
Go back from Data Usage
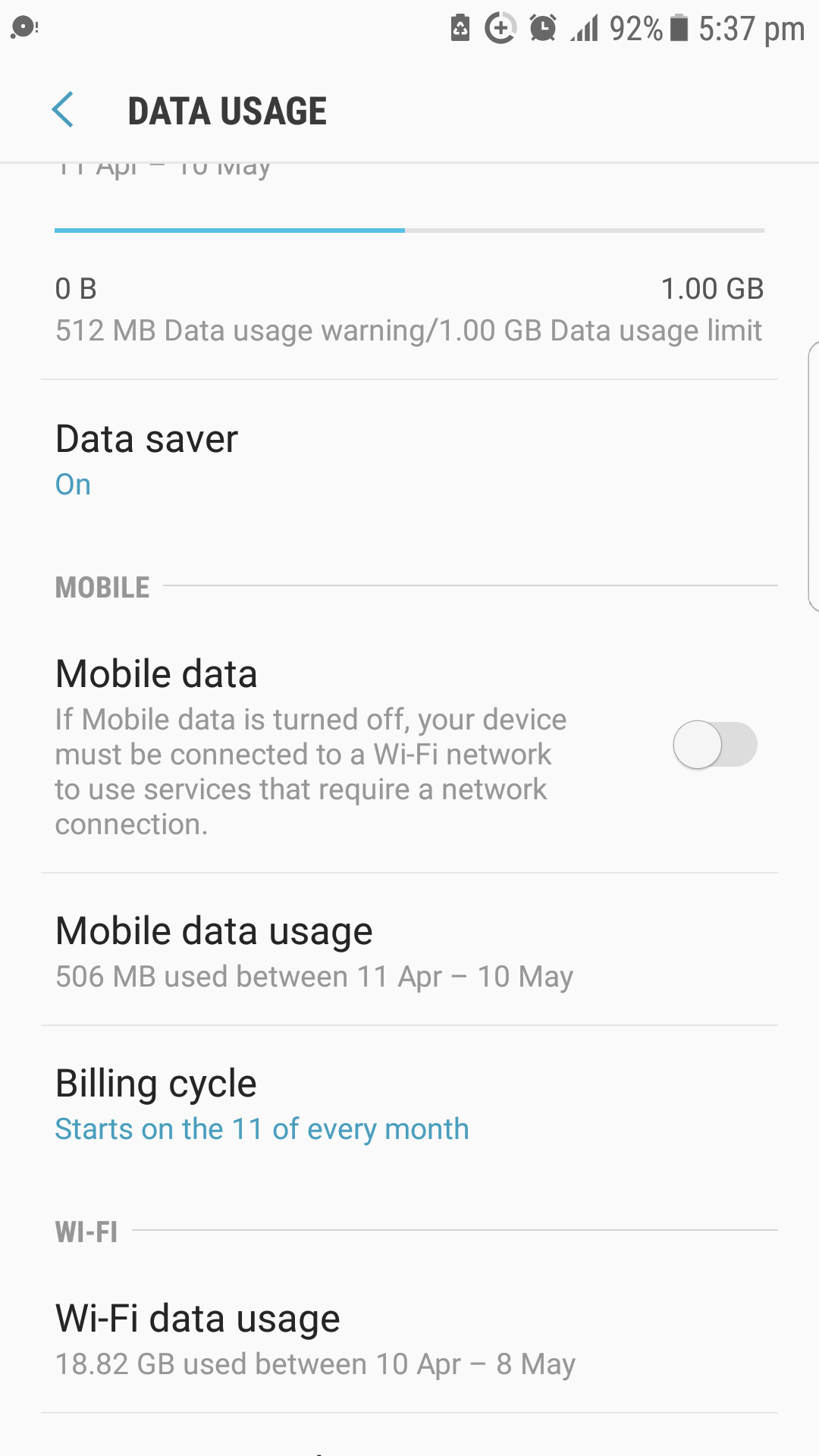(63, 111)
